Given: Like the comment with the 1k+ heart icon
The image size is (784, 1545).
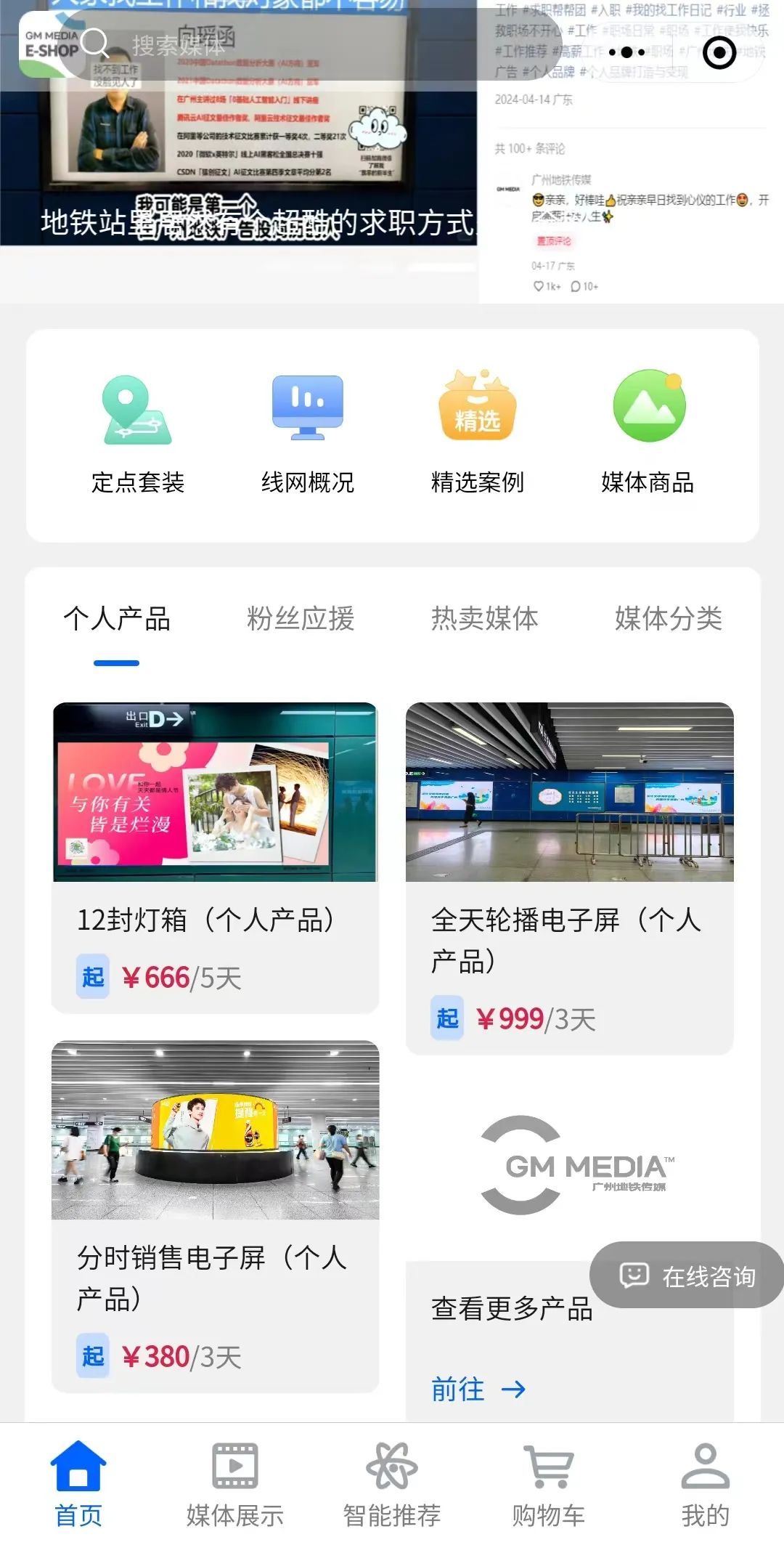Looking at the screenshot, I should click(x=541, y=288).
